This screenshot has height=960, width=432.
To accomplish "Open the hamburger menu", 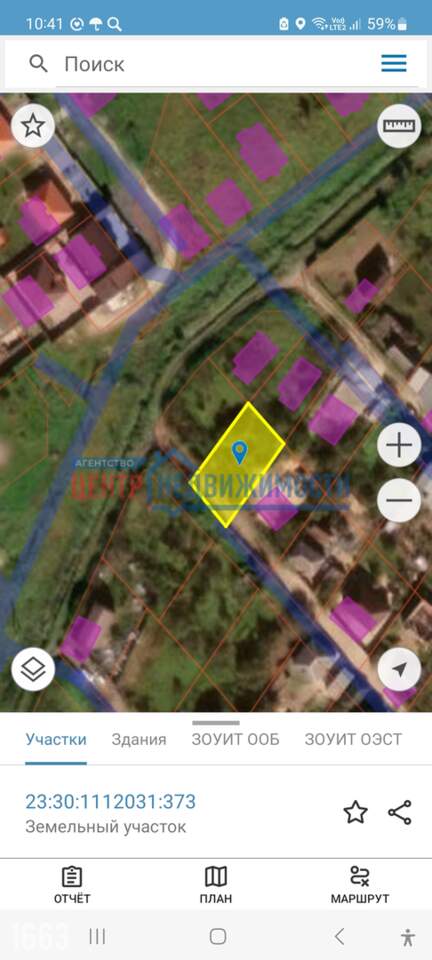I will pos(393,63).
